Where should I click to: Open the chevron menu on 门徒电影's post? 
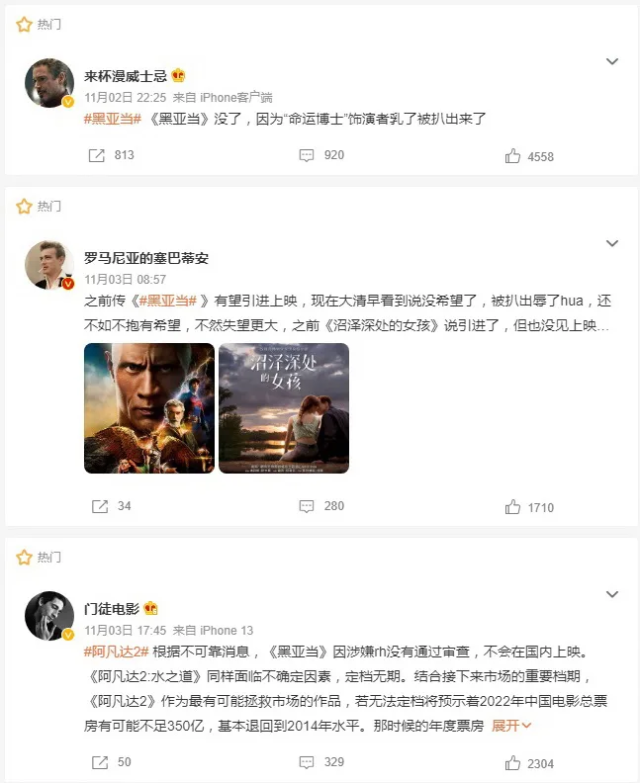click(612, 596)
